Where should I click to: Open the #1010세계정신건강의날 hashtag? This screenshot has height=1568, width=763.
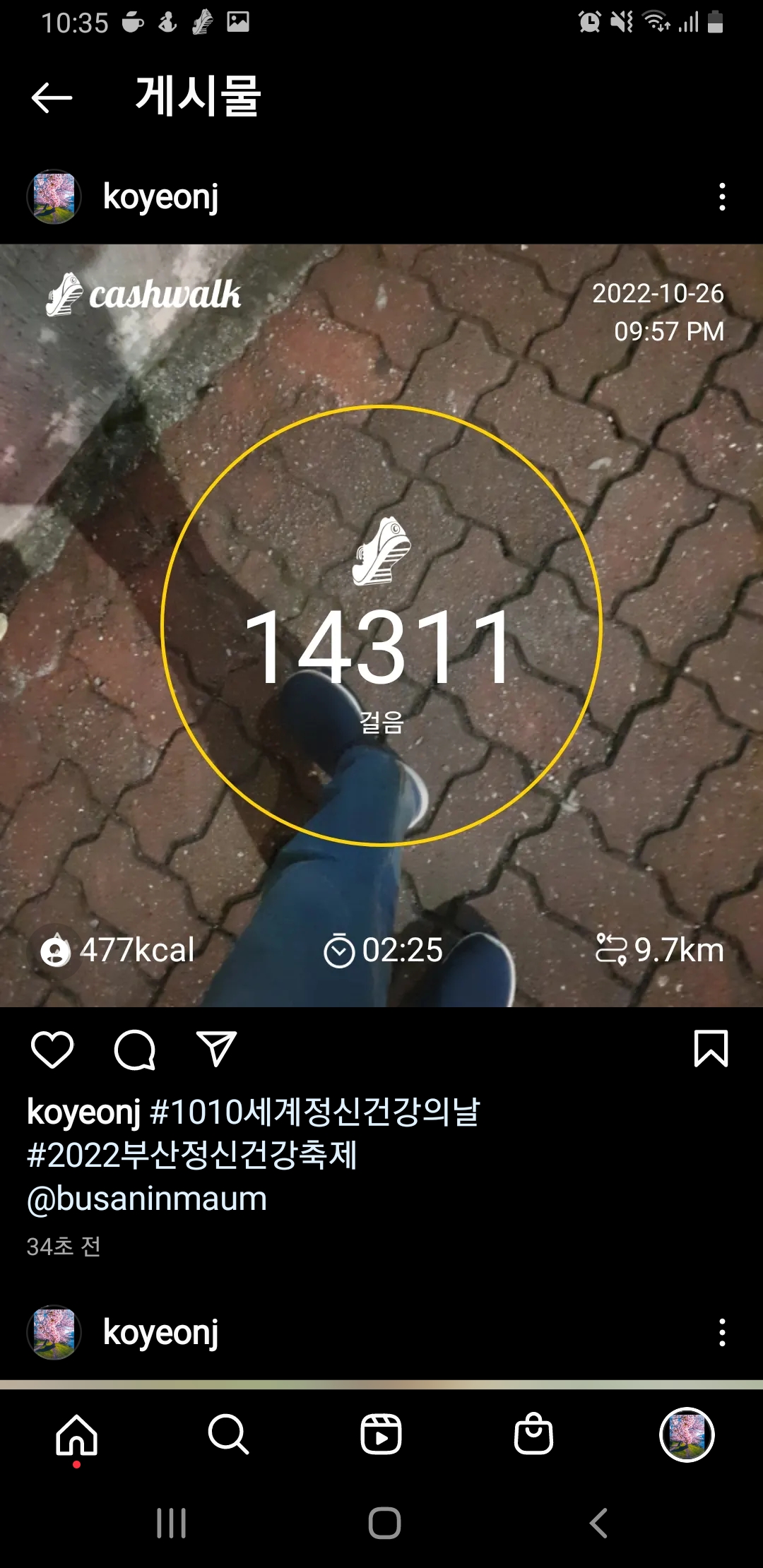[x=314, y=1112]
